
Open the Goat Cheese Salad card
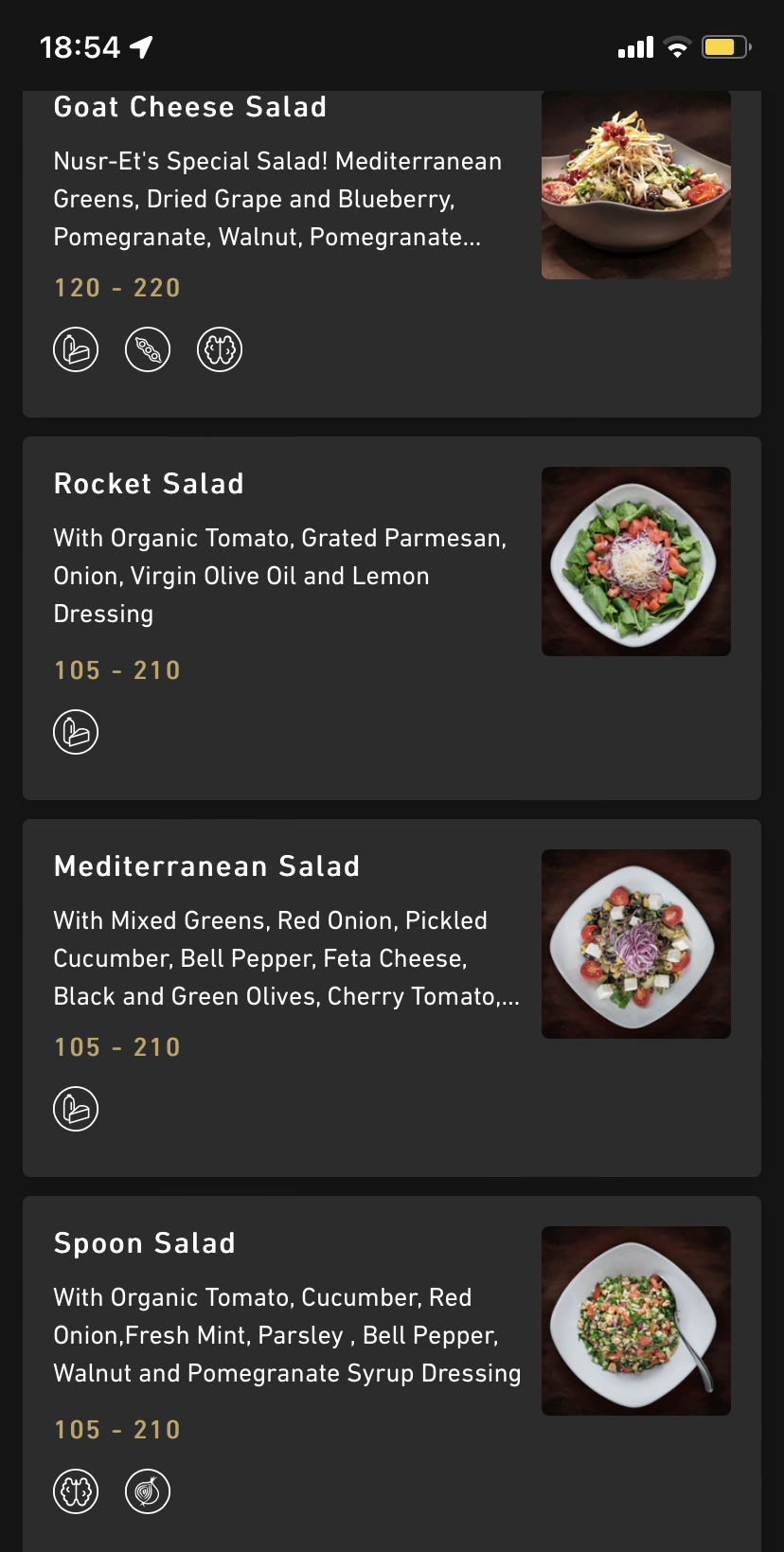point(284,199)
